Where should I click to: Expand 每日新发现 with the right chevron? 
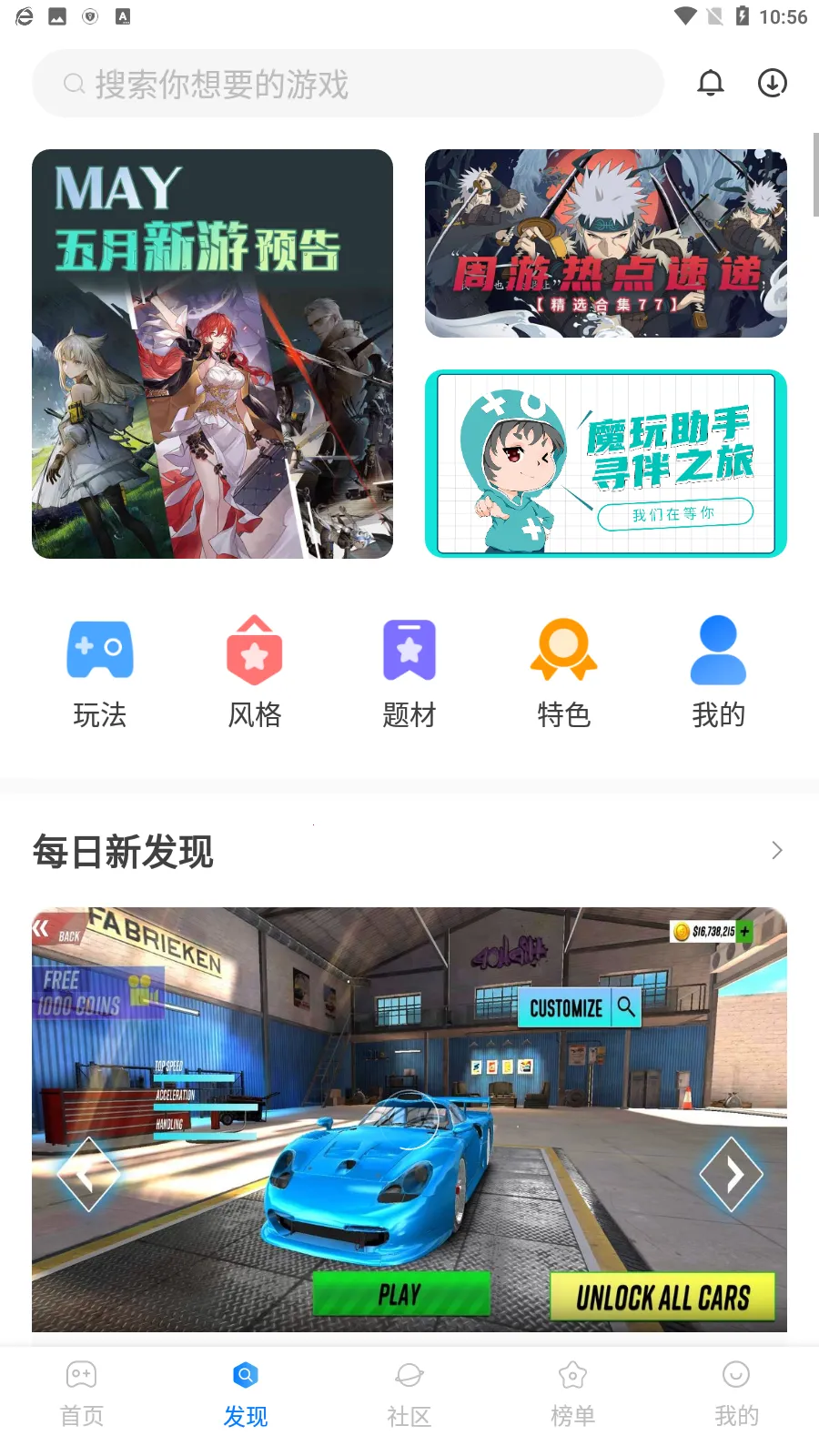[x=776, y=851]
